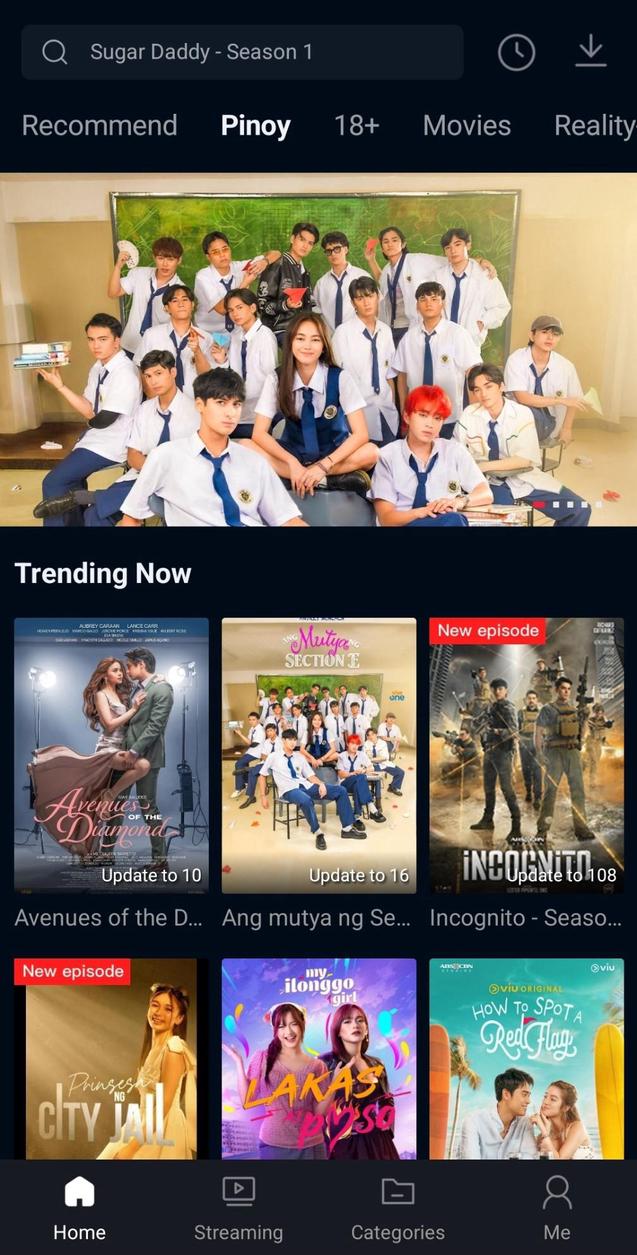The height and width of the screenshot is (1255, 637).
Task: Open watch history clock icon
Action: click(x=516, y=52)
